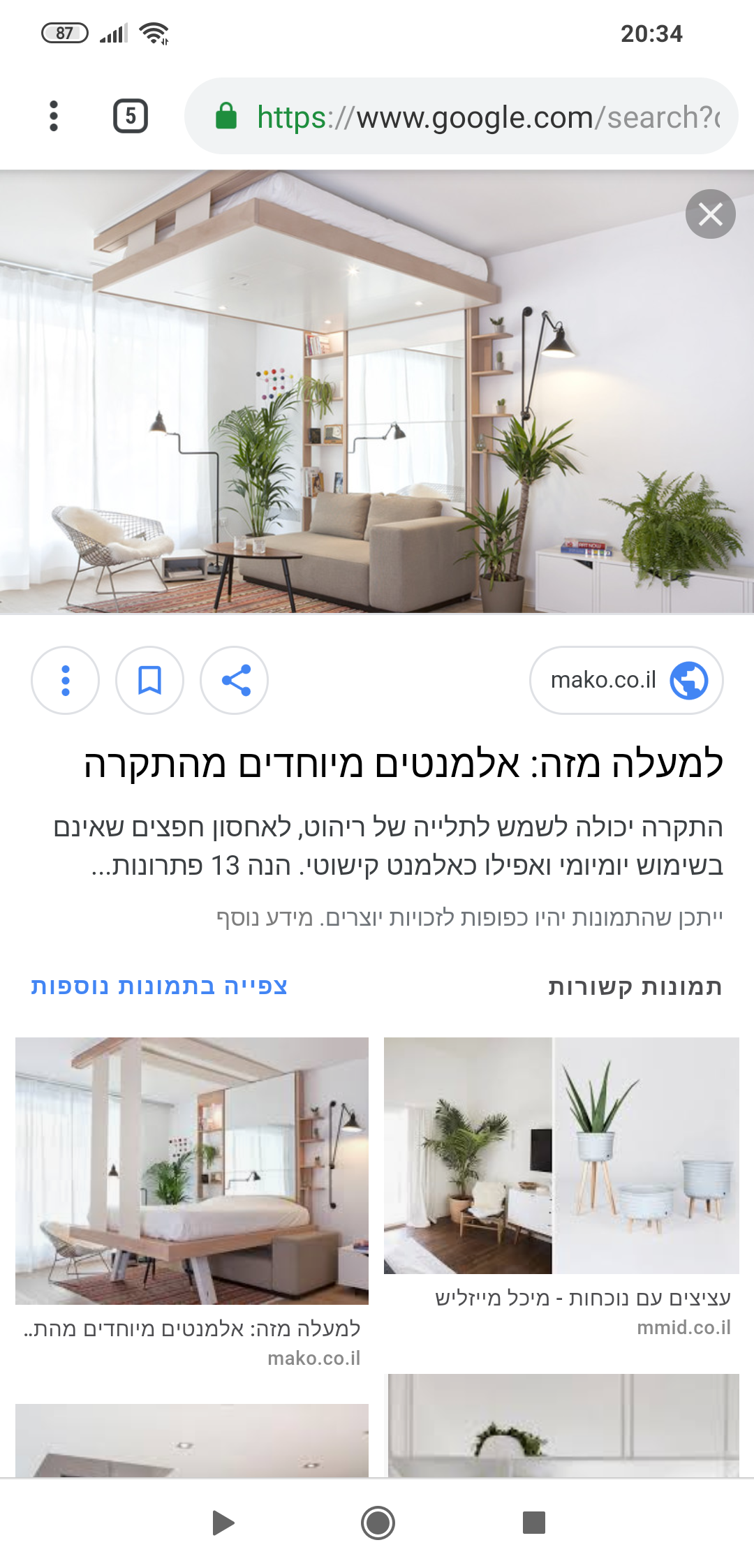Screen dimensions: 754x1568
Task: Go to the phone's home screen
Action: tap(378, 1523)
